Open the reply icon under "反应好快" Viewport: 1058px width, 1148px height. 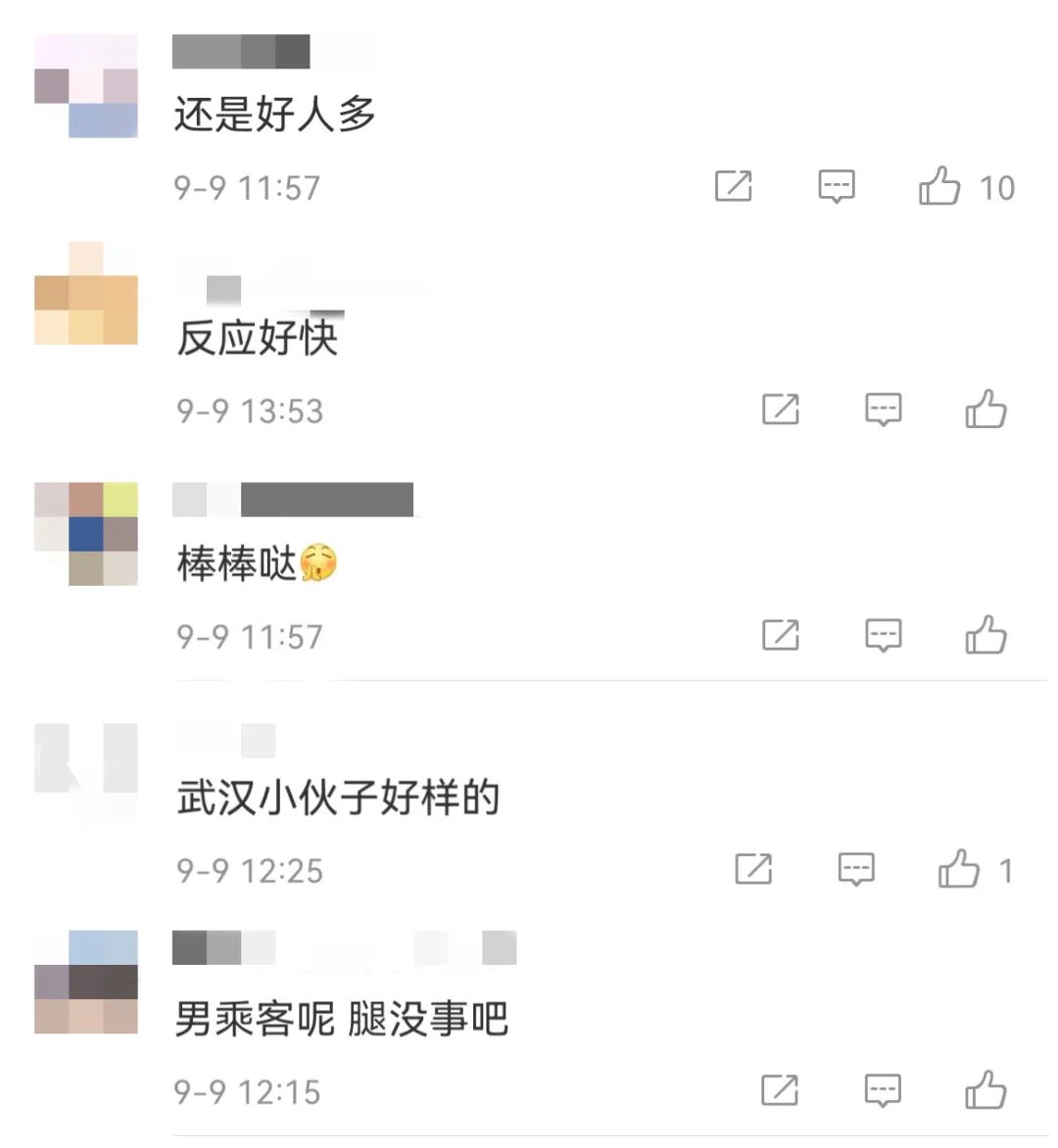[x=881, y=410]
